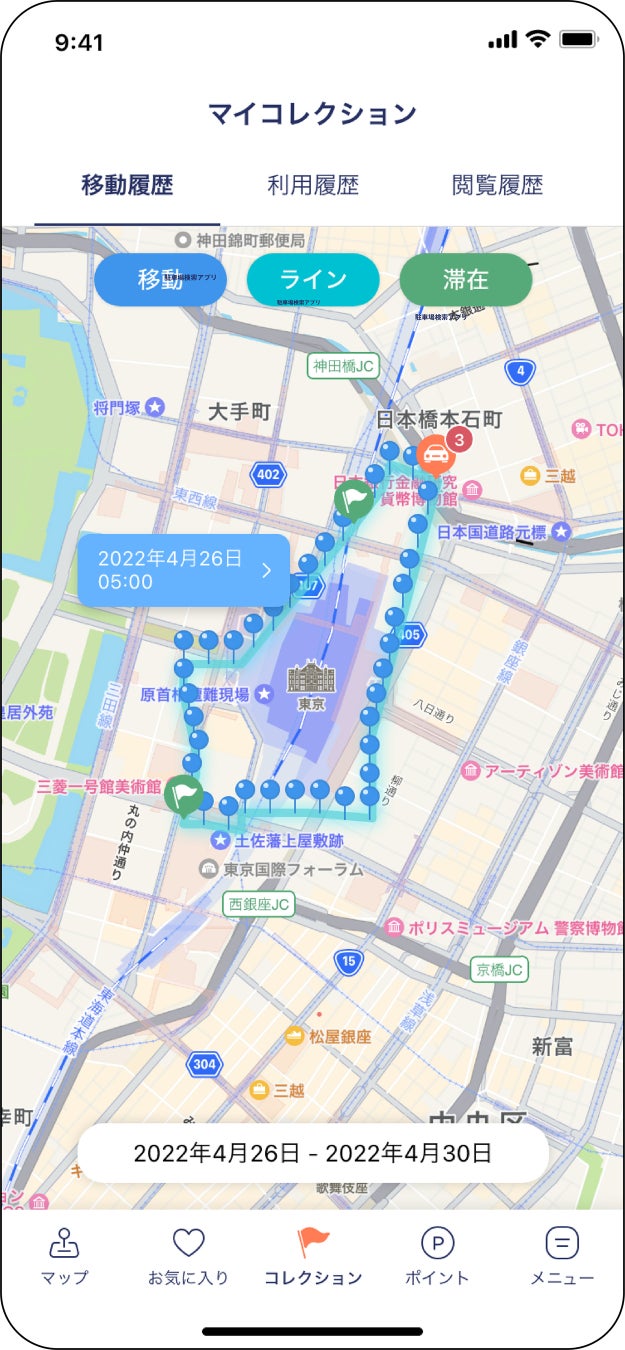Go to the マップ tab

(x=65, y=1256)
